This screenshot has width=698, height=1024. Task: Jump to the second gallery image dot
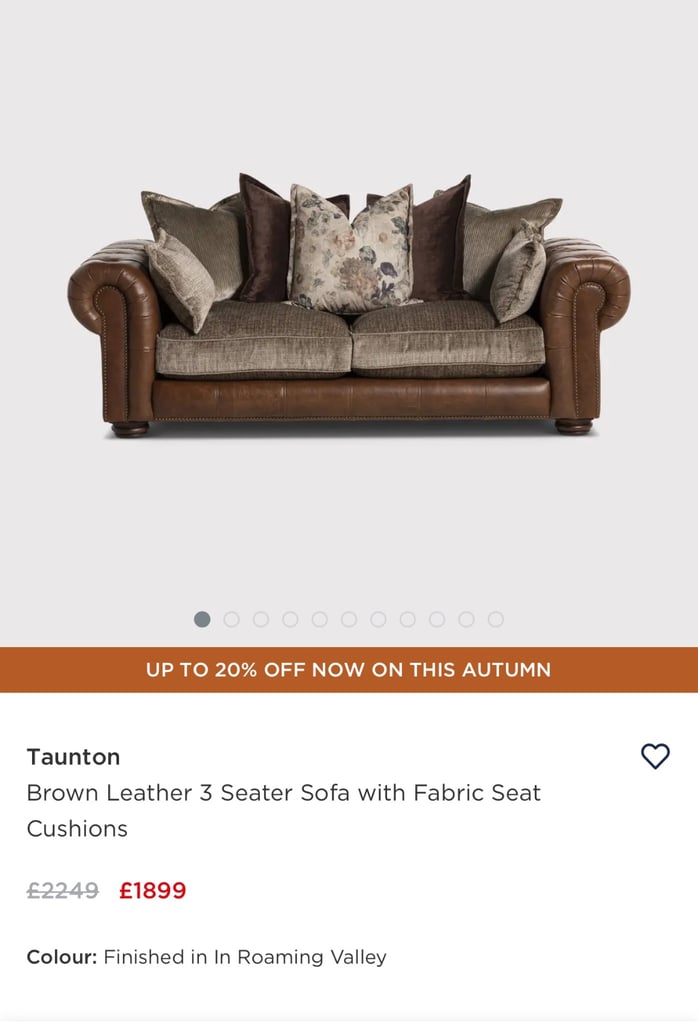231,619
